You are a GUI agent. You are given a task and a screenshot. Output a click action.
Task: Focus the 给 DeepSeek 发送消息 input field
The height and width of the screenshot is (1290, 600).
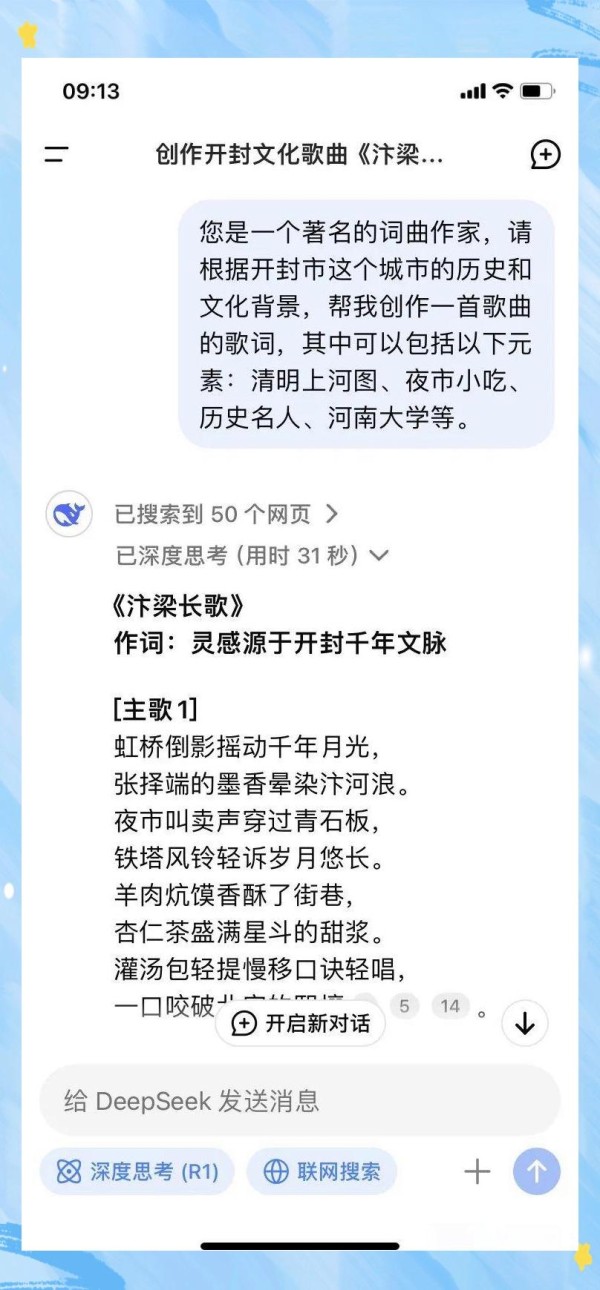300,1101
